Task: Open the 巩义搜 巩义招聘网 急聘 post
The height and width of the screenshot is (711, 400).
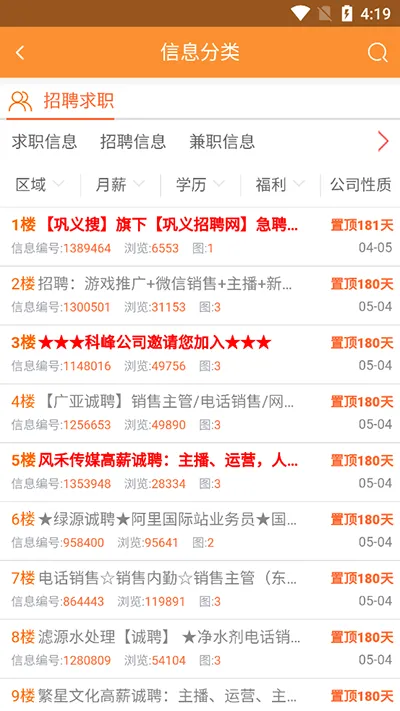Action: (x=200, y=236)
